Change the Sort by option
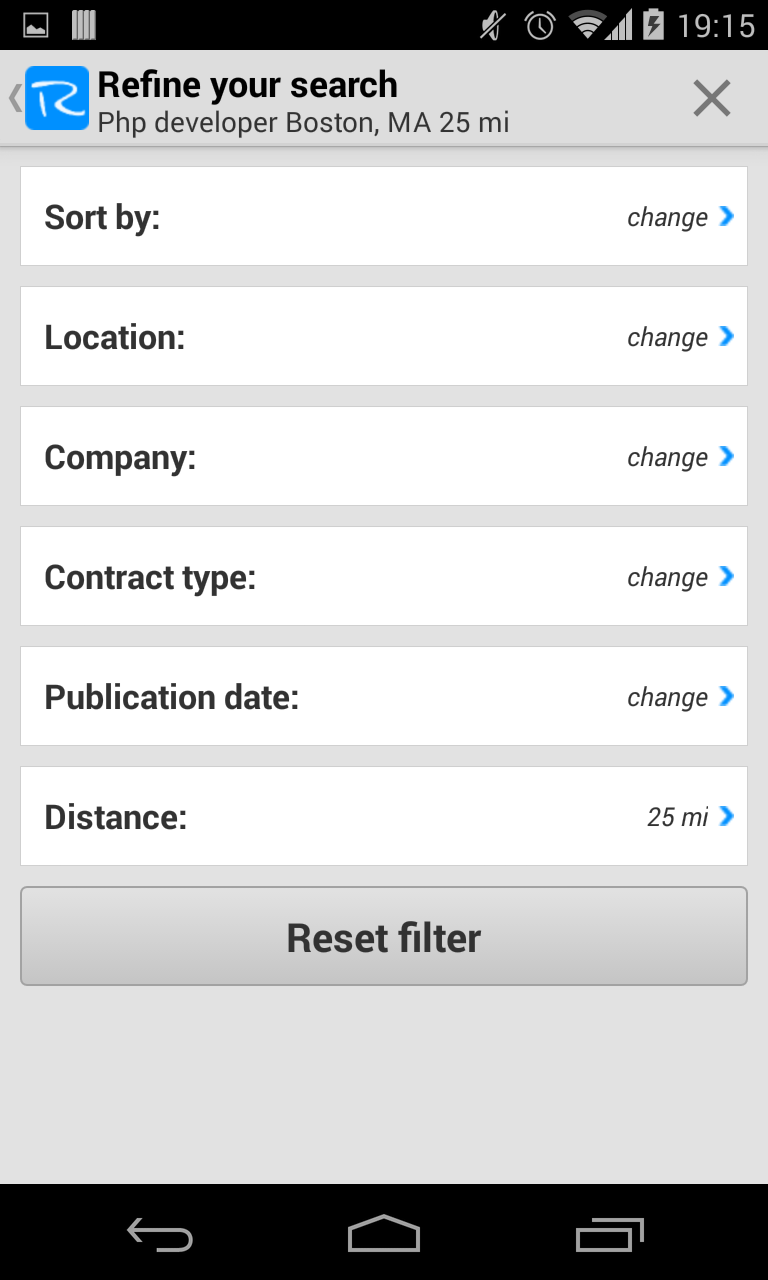Screen dimensions: 768x1280 (383, 217)
